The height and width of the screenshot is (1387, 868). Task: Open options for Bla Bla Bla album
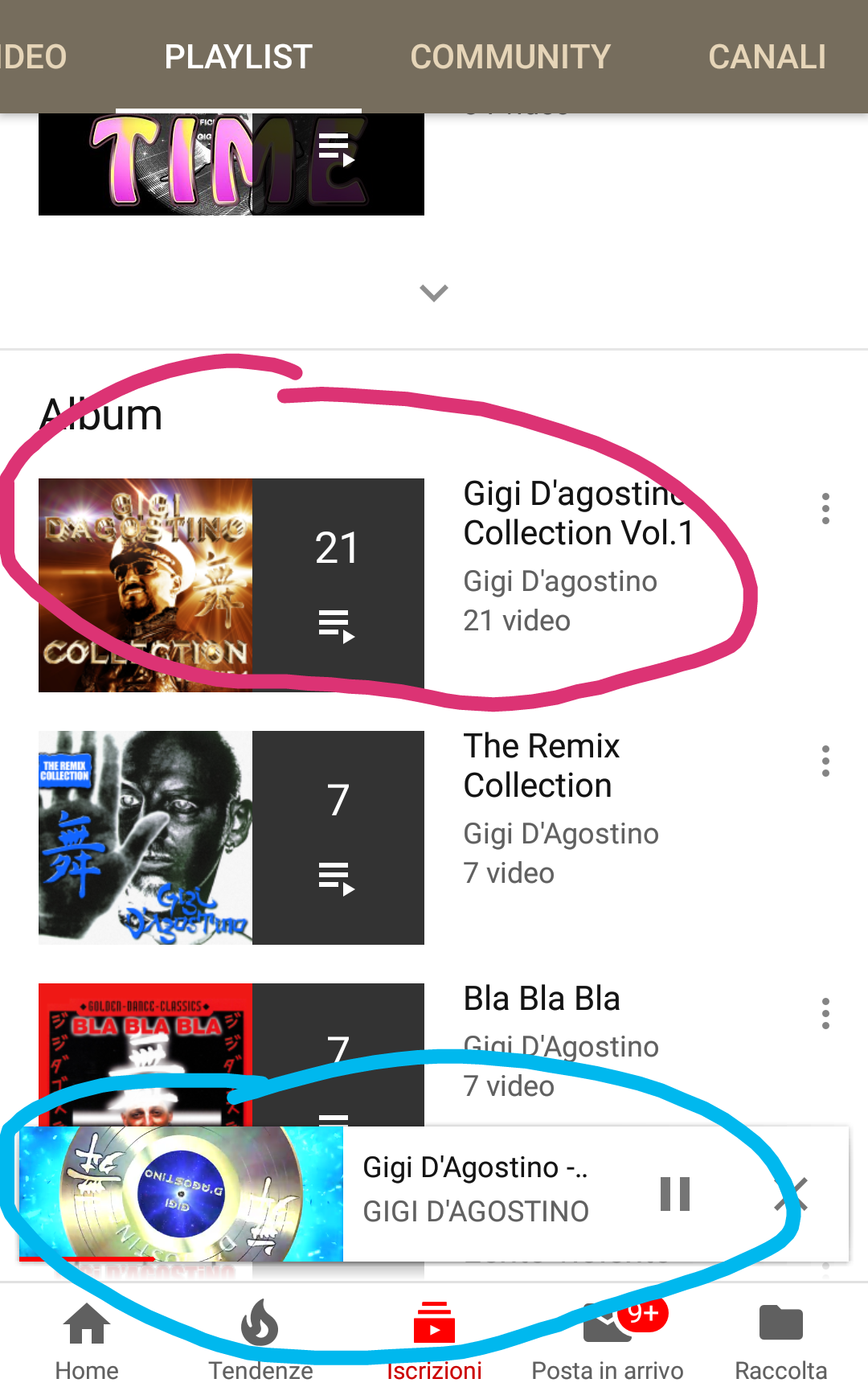pyautogui.click(x=825, y=1014)
